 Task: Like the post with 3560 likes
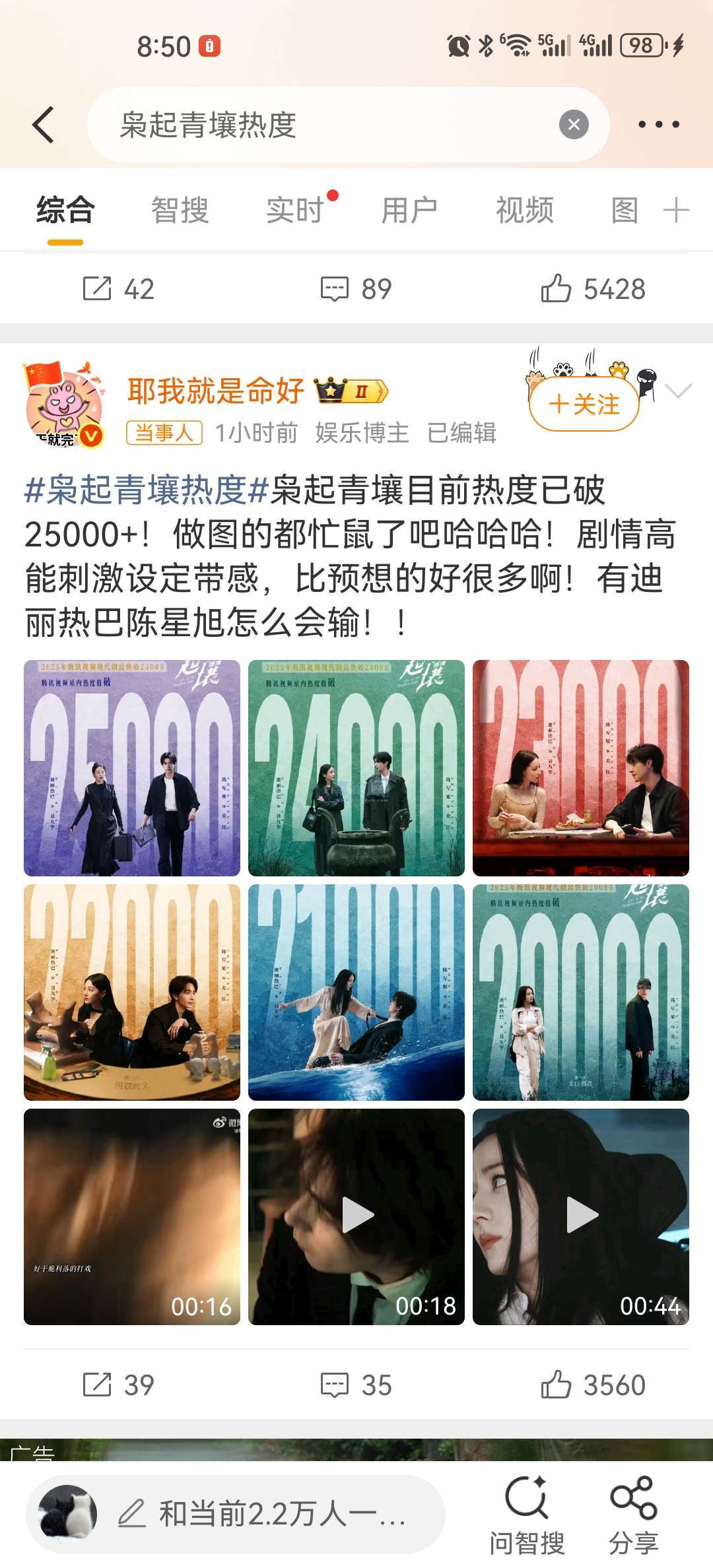coord(593,1385)
